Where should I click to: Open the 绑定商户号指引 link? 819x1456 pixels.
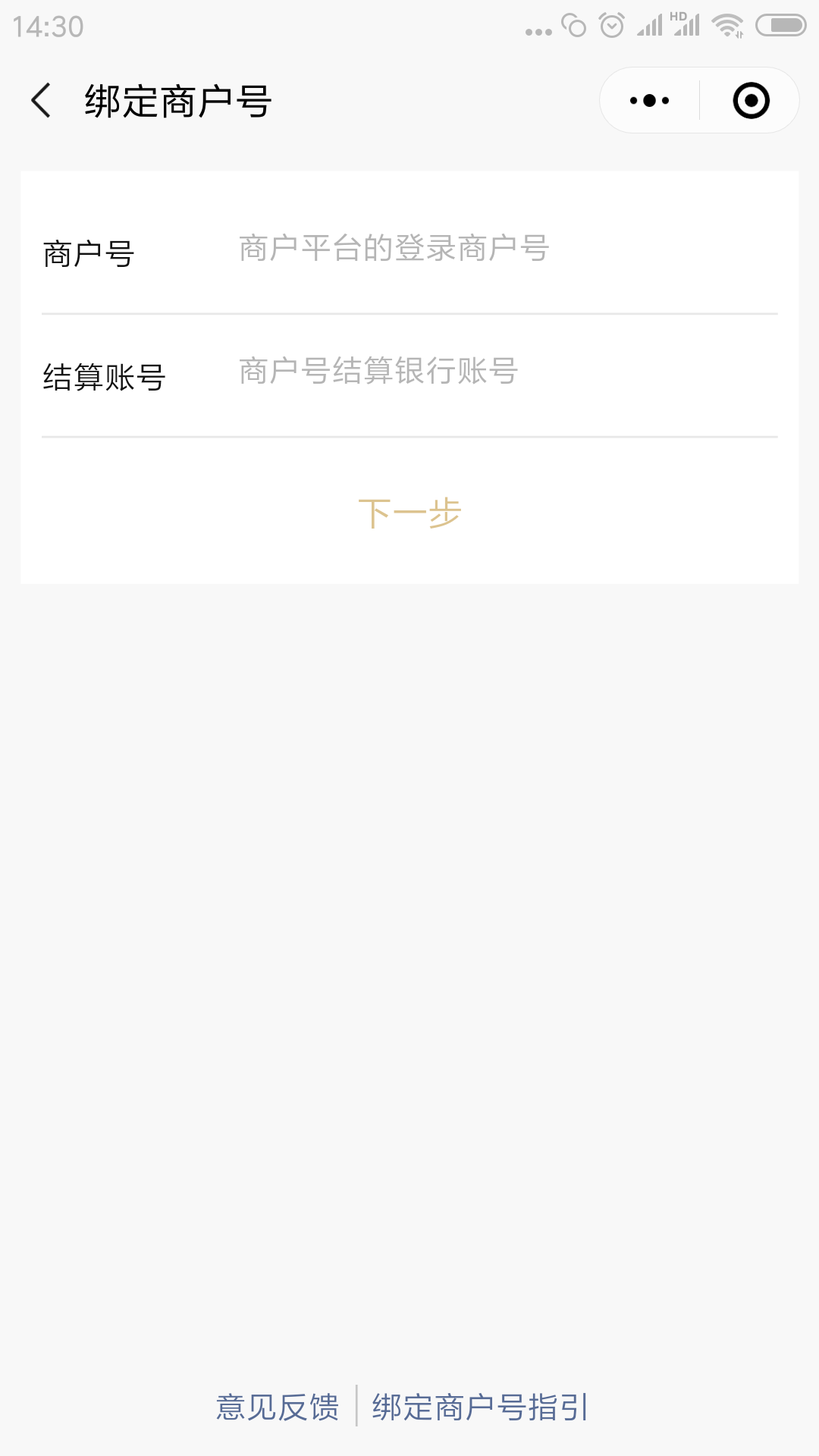480,1407
